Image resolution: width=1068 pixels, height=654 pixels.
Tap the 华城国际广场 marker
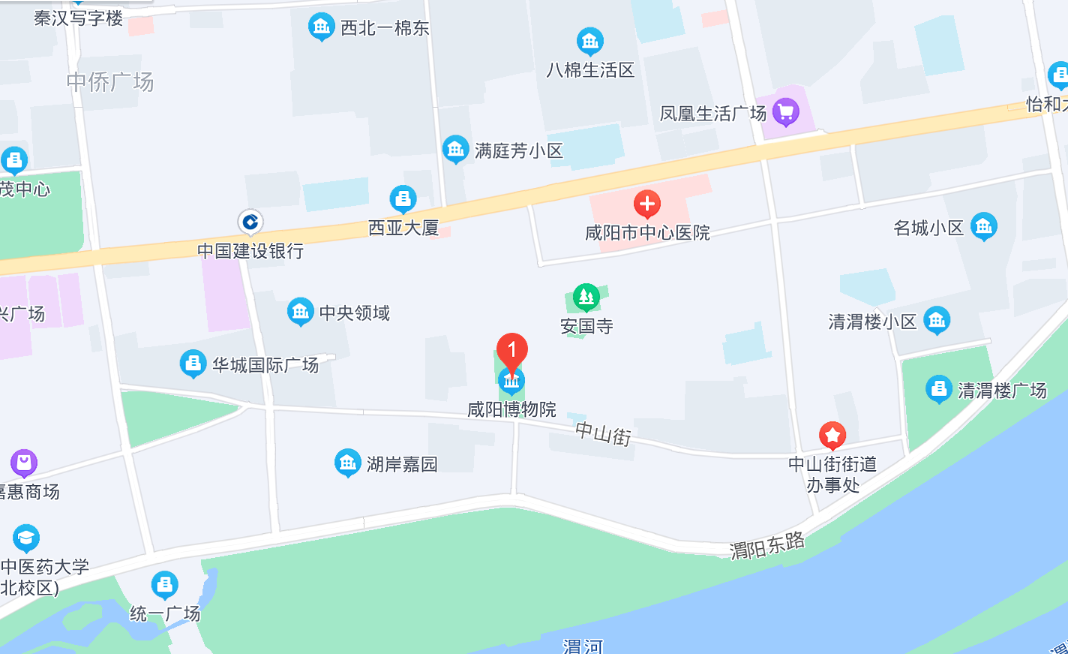tap(194, 364)
